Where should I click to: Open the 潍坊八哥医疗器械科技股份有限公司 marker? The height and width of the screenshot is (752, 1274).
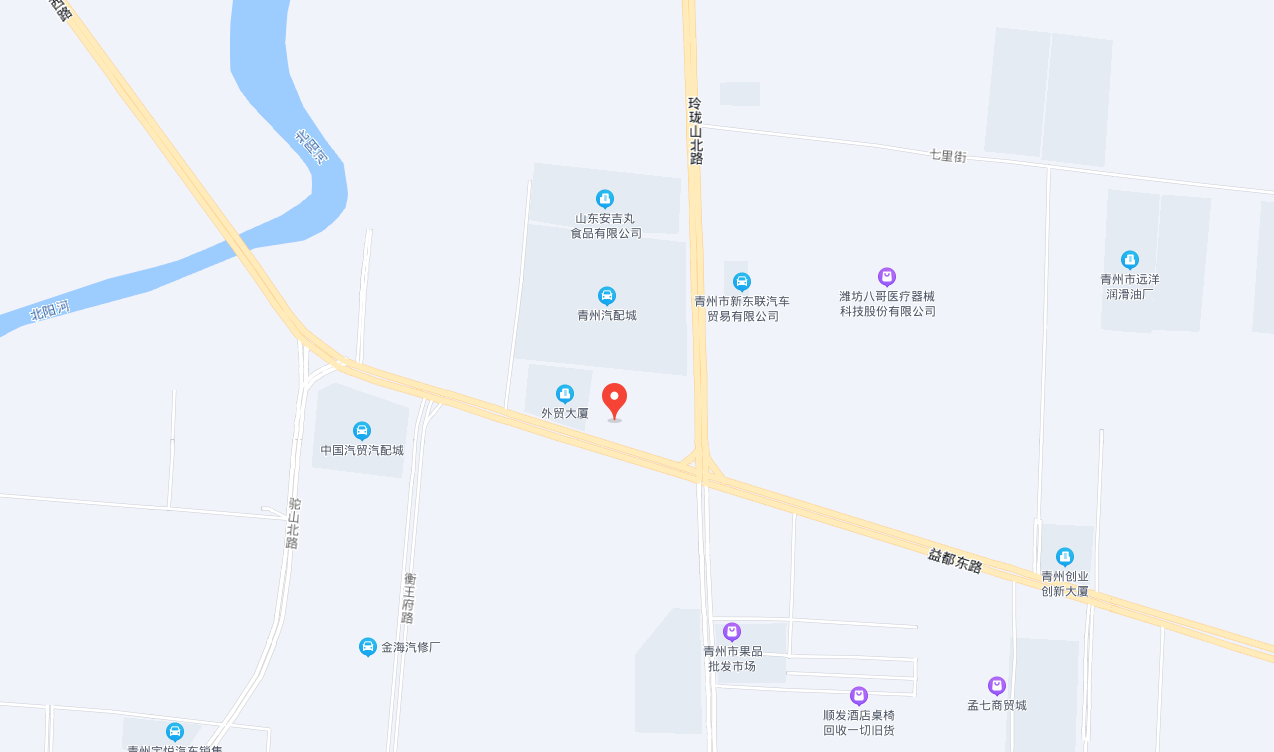click(887, 277)
